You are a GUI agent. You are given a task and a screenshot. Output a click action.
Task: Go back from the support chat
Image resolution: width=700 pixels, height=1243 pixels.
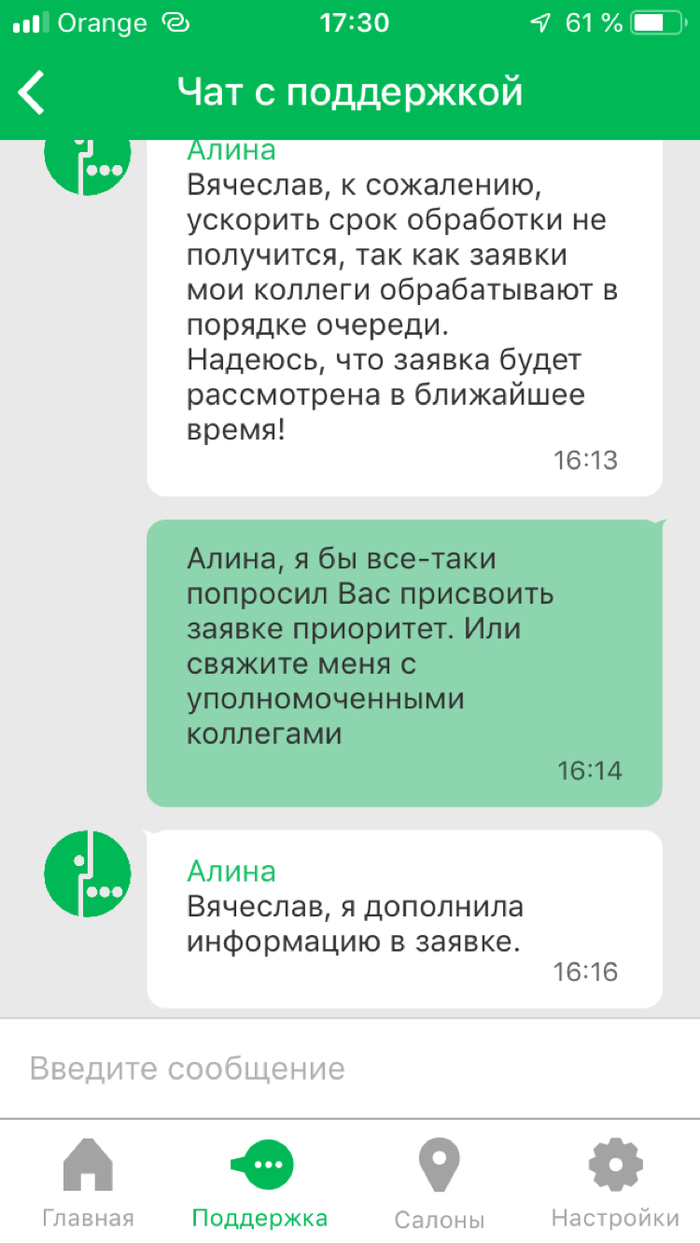[32, 93]
